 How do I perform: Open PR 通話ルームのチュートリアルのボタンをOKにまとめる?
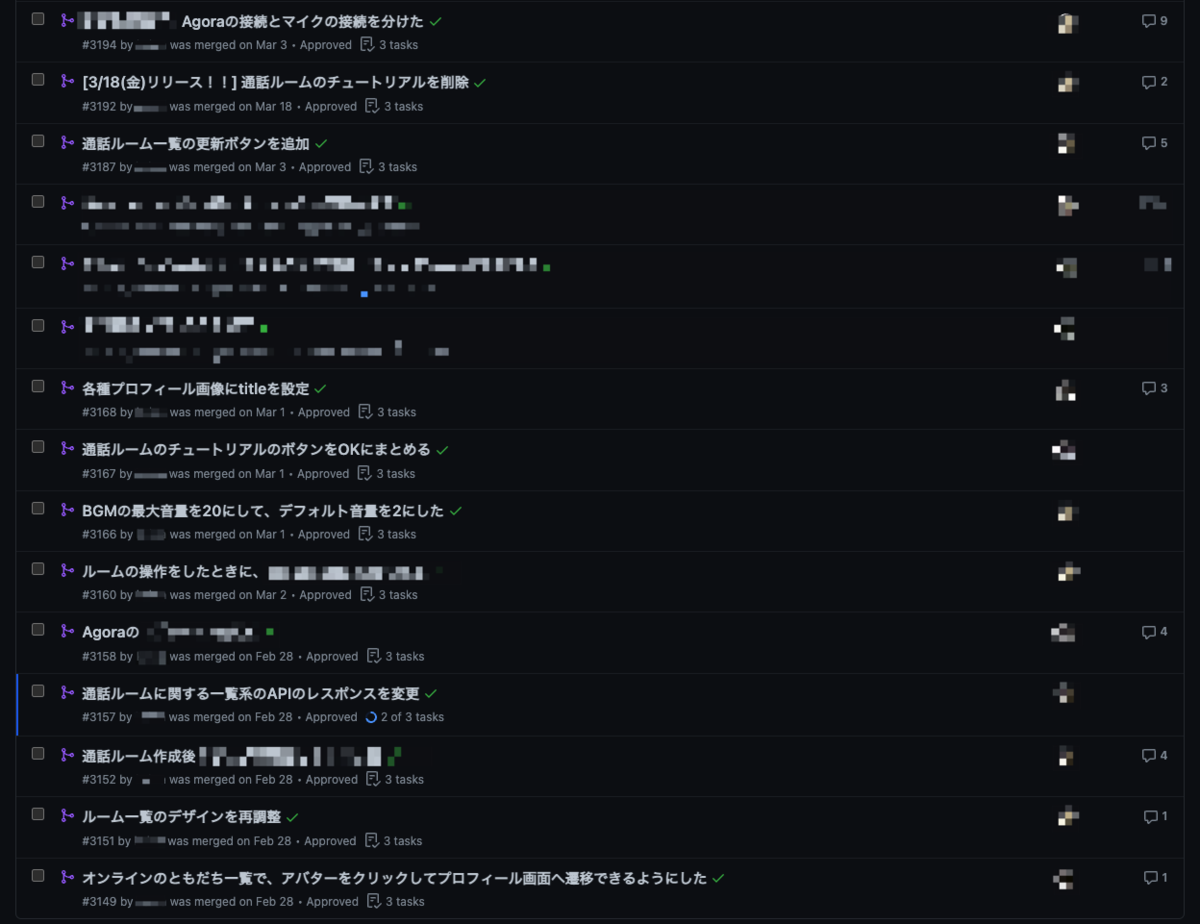coord(256,449)
